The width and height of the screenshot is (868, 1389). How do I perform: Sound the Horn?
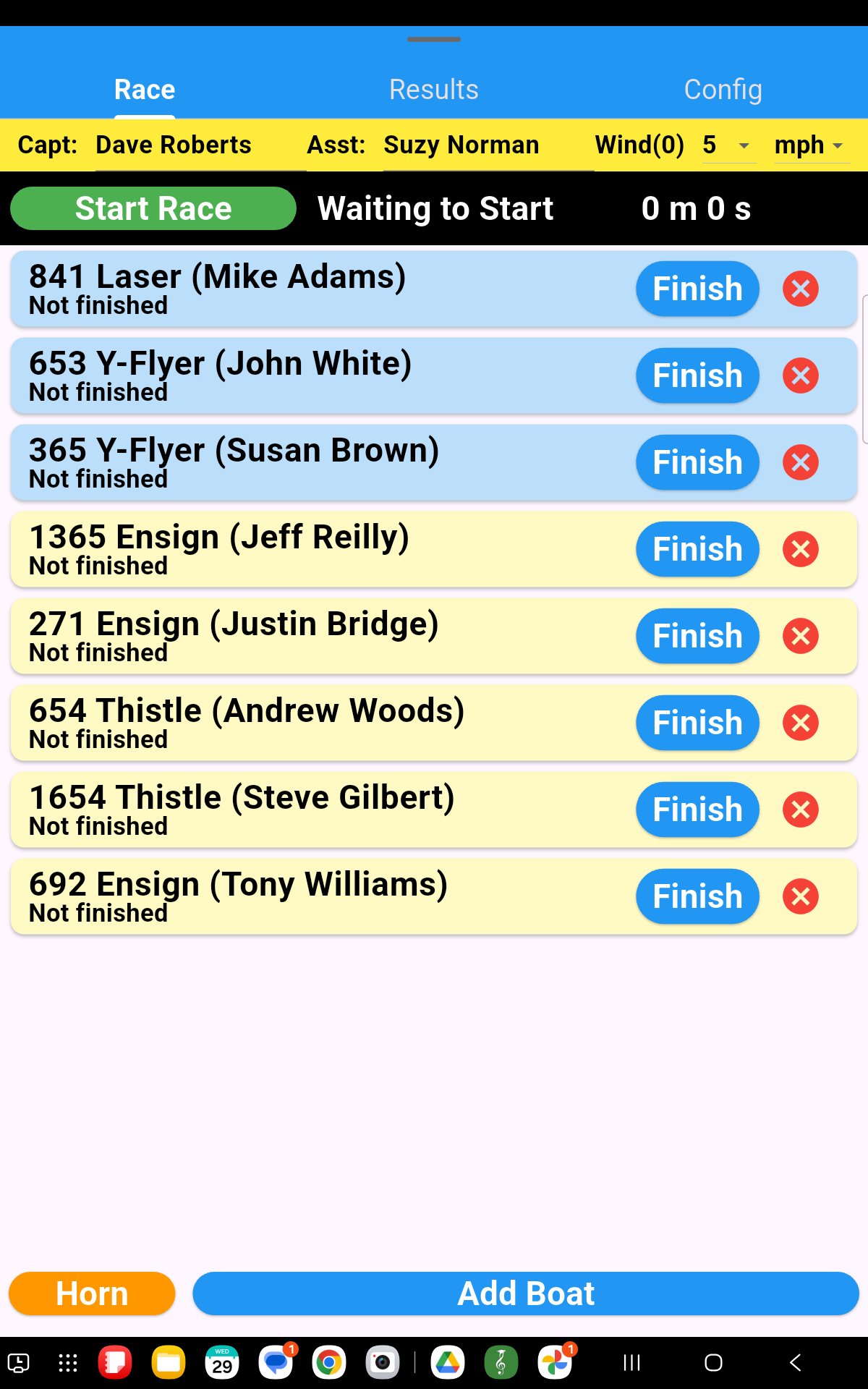pos(92,1294)
